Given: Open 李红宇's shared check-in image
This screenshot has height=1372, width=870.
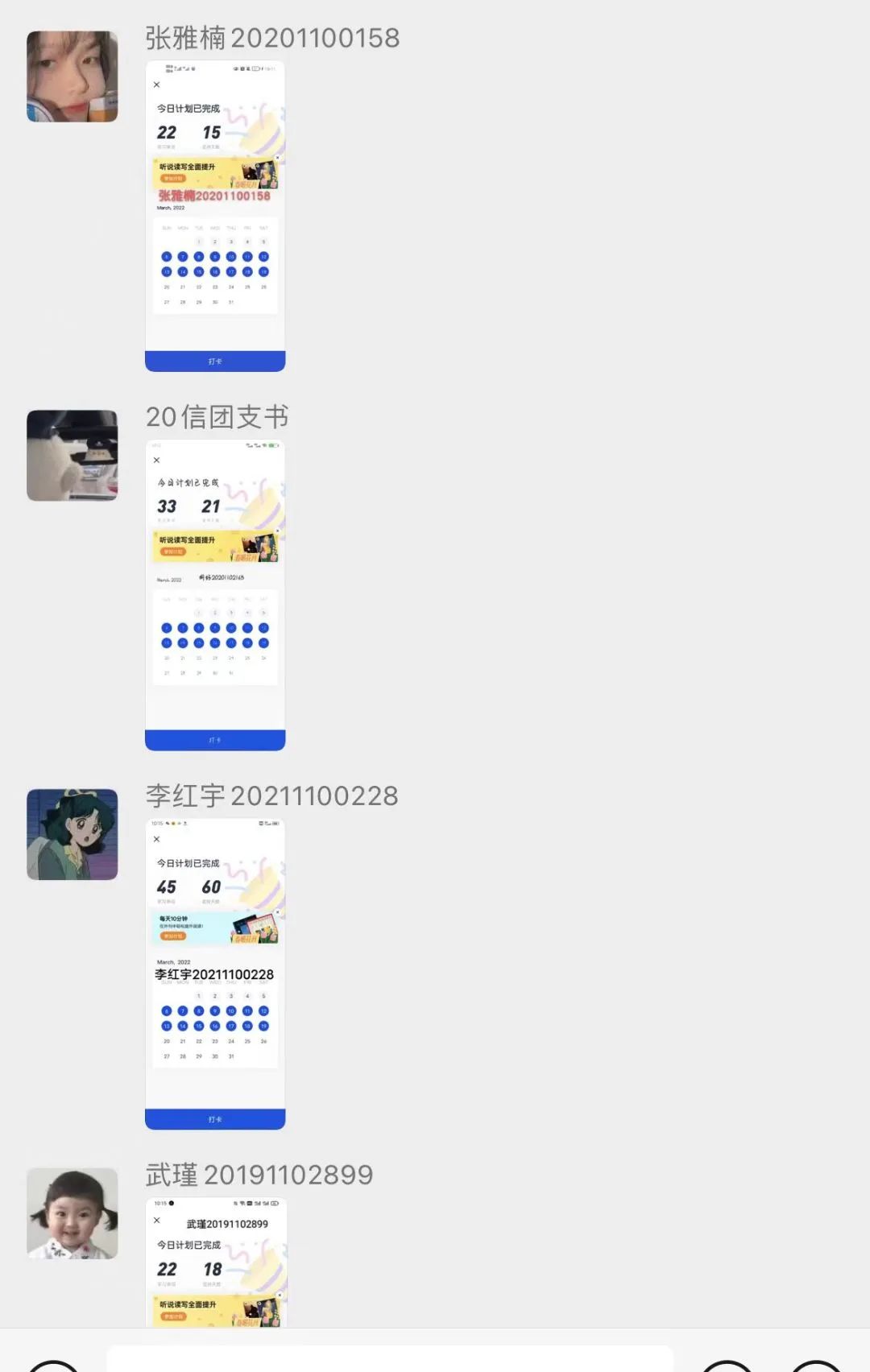Looking at the screenshot, I should coord(215,974).
